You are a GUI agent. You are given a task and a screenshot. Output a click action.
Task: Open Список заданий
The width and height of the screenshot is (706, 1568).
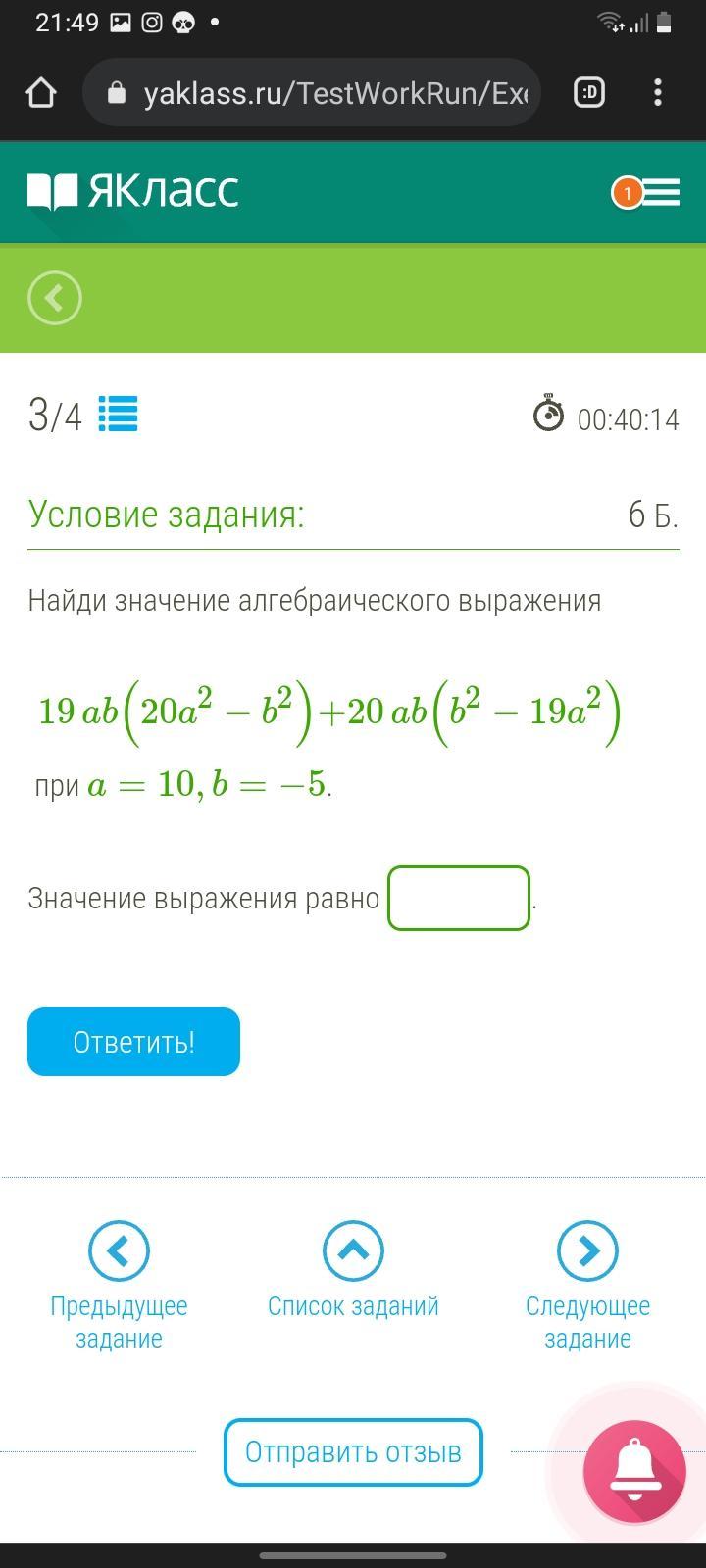click(353, 1270)
